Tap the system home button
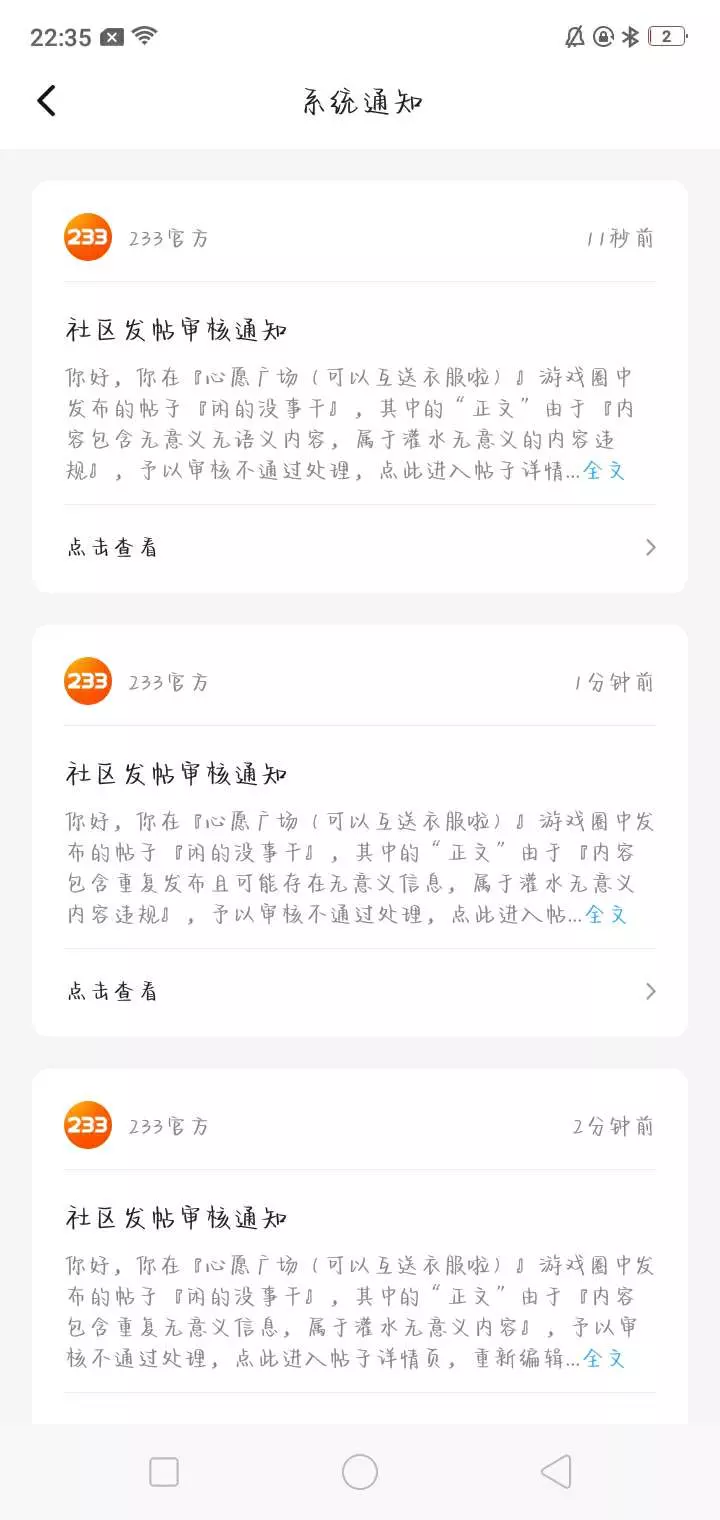 pos(360,1472)
